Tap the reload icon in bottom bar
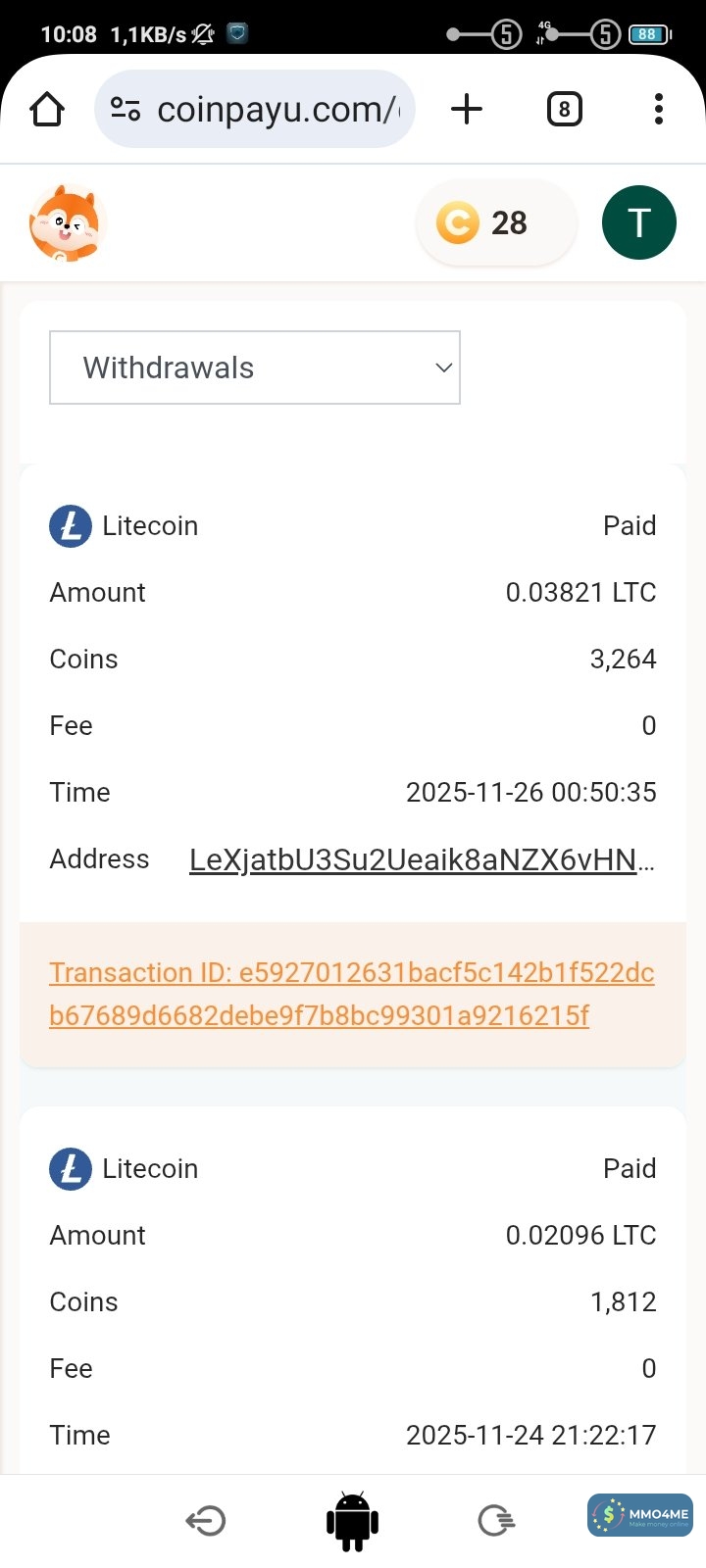 [496, 1520]
